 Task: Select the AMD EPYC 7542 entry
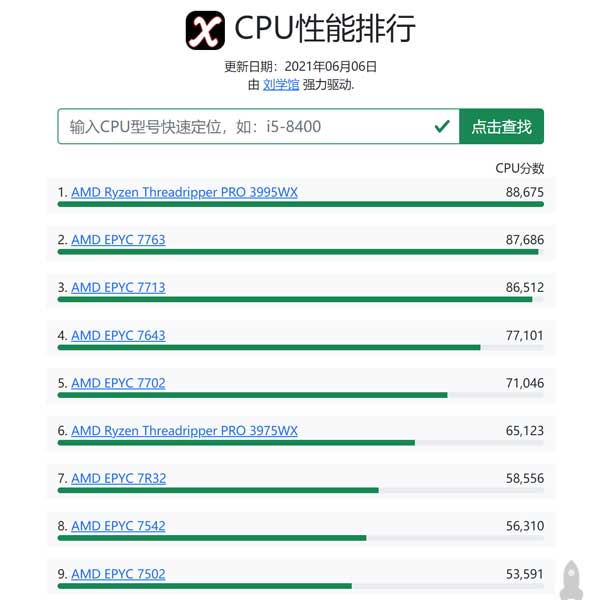click(x=118, y=526)
